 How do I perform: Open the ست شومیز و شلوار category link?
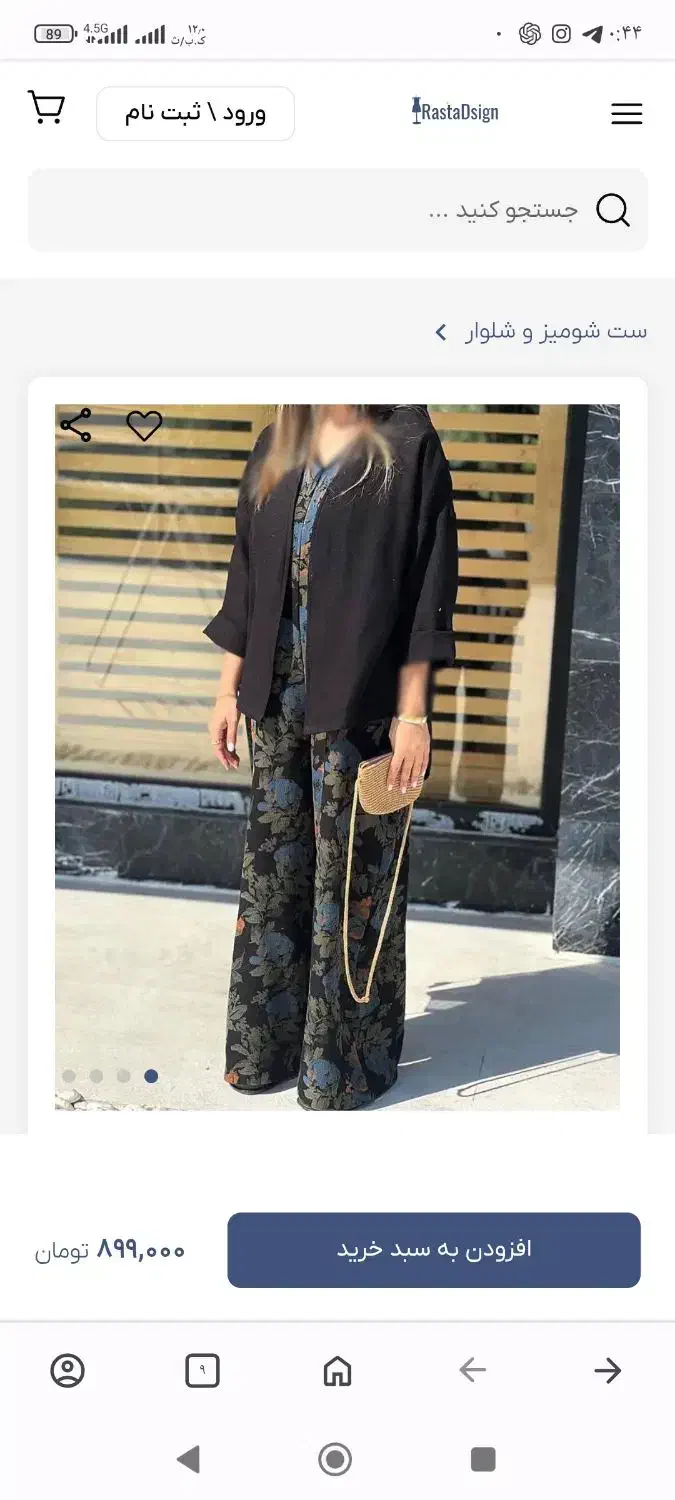555,332
